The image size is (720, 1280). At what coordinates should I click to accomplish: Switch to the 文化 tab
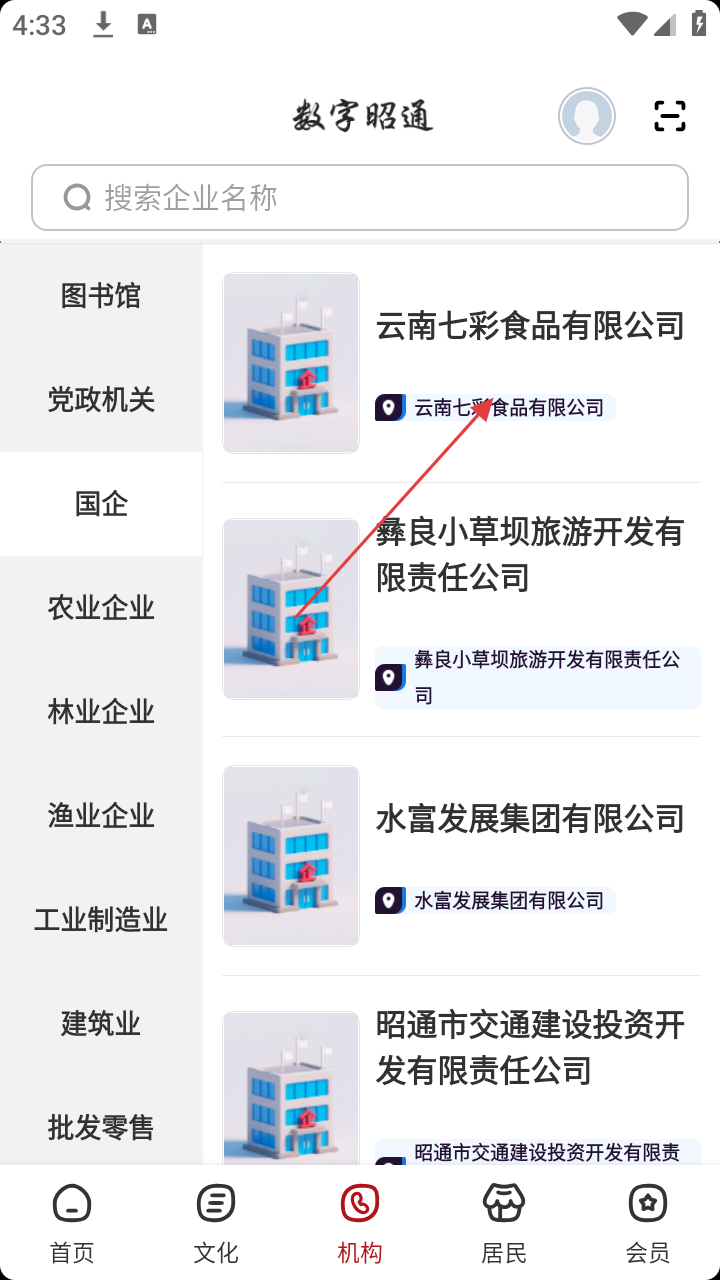(216, 1224)
